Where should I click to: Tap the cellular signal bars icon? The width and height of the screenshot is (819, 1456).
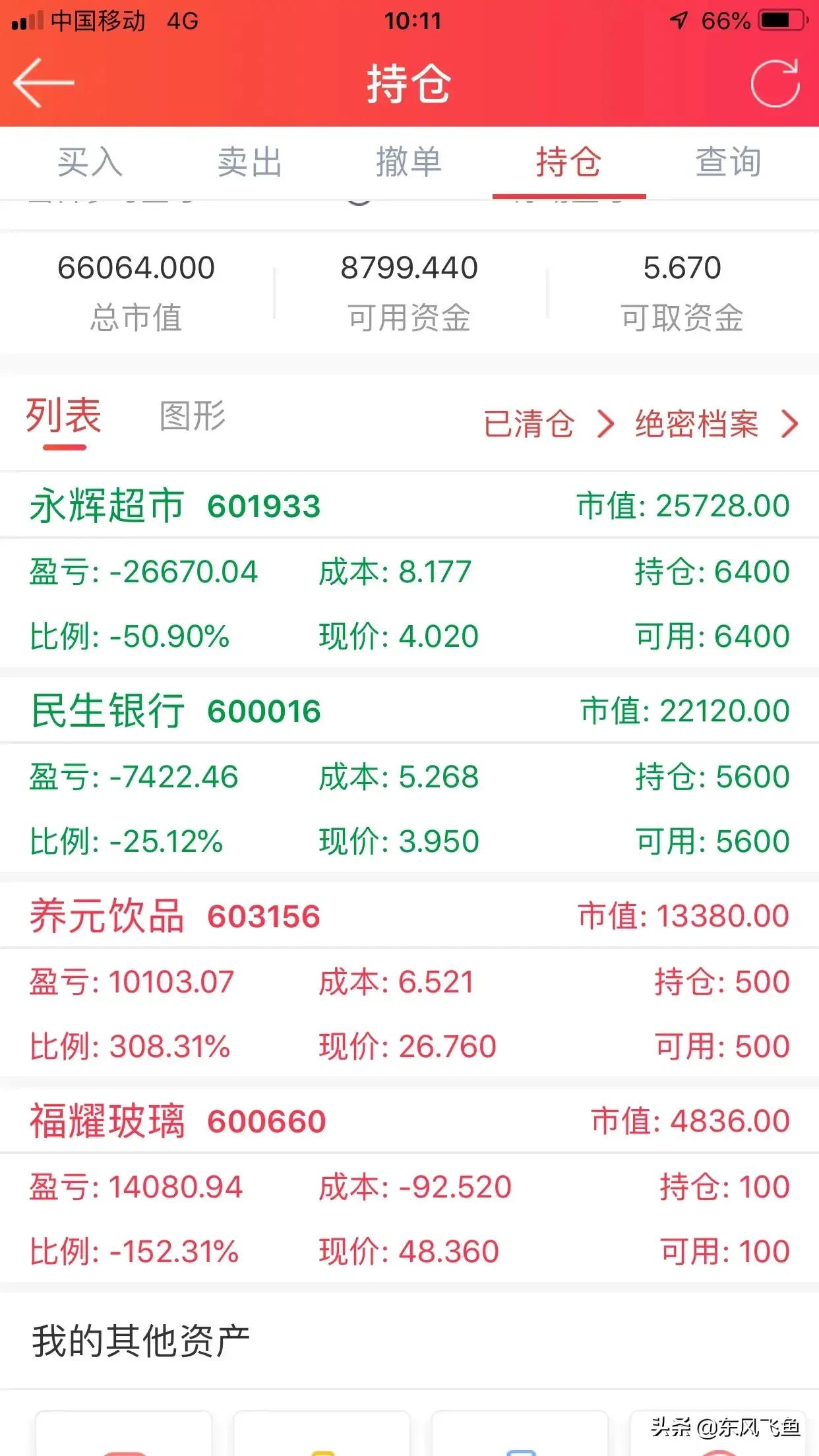point(28,20)
